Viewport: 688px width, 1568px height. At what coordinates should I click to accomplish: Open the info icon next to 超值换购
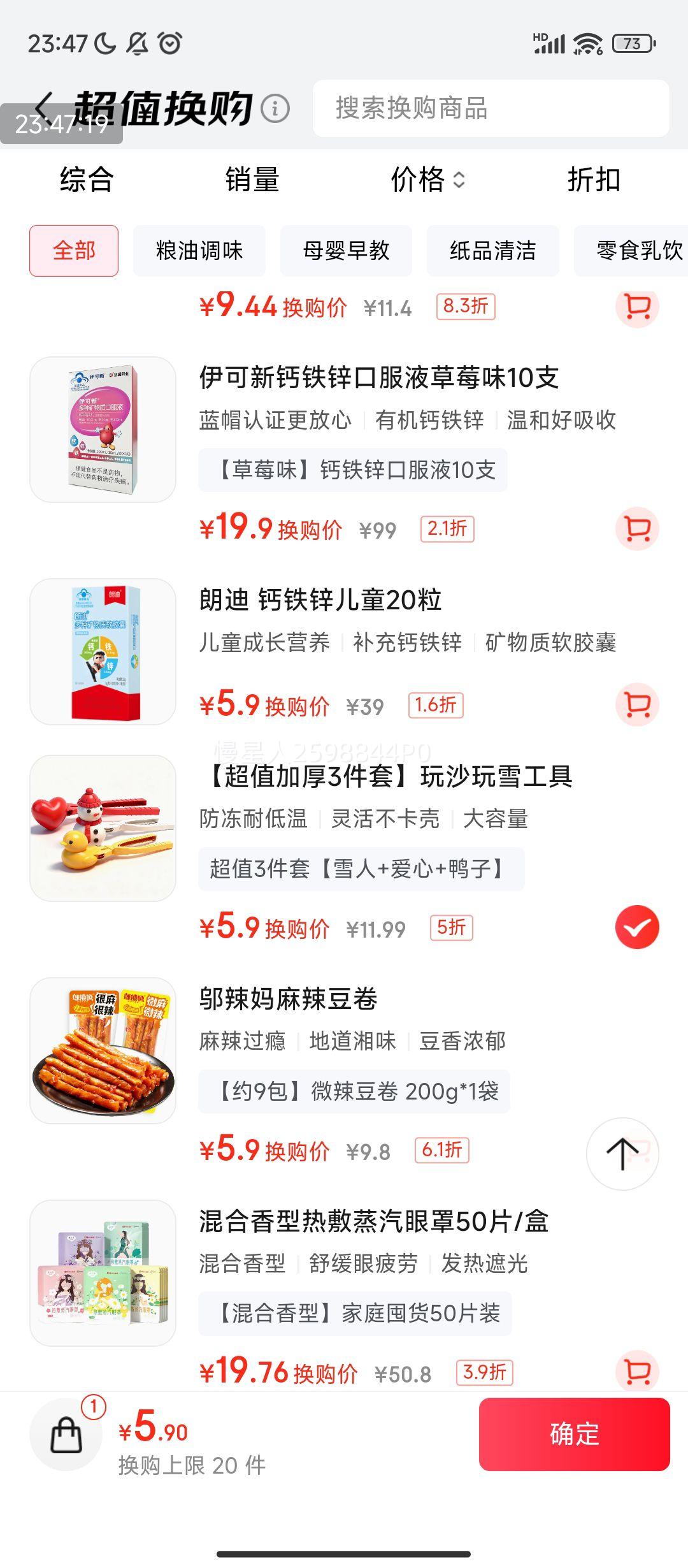pyautogui.click(x=275, y=108)
